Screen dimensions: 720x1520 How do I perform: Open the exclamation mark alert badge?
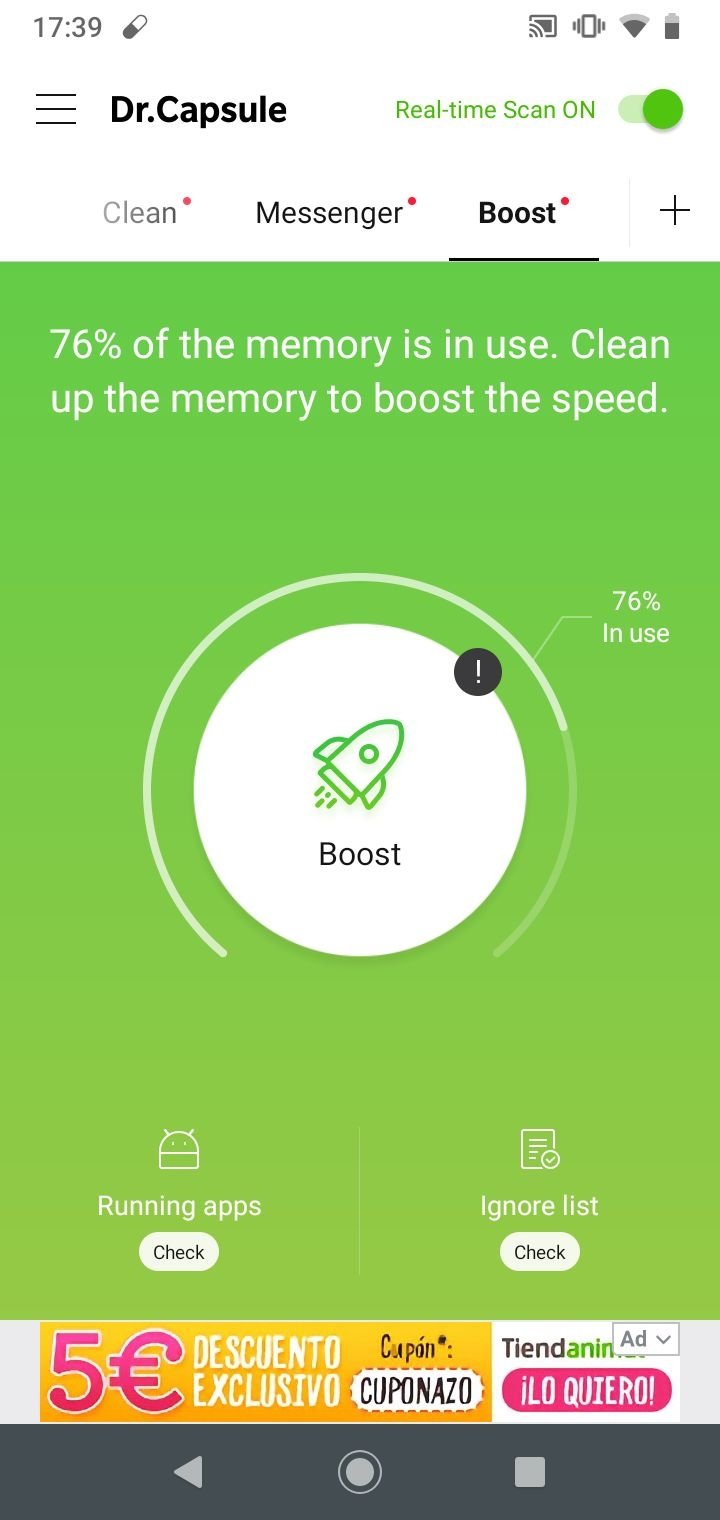(x=478, y=671)
